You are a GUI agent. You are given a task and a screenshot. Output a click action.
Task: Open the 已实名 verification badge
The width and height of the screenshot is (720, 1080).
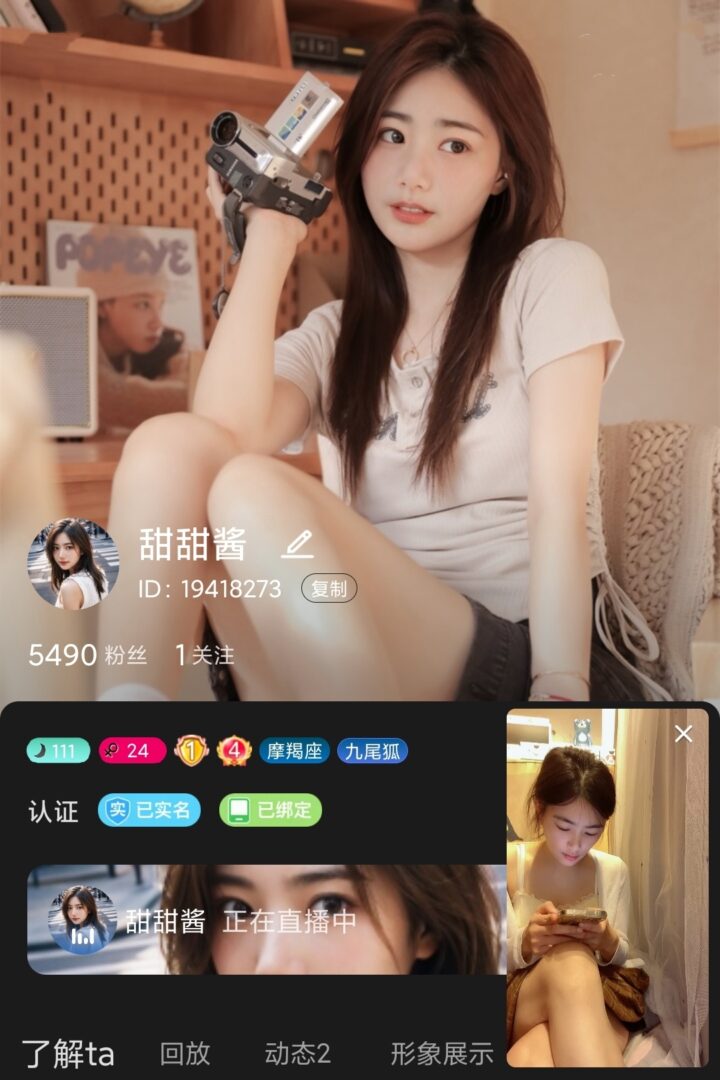[149, 810]
